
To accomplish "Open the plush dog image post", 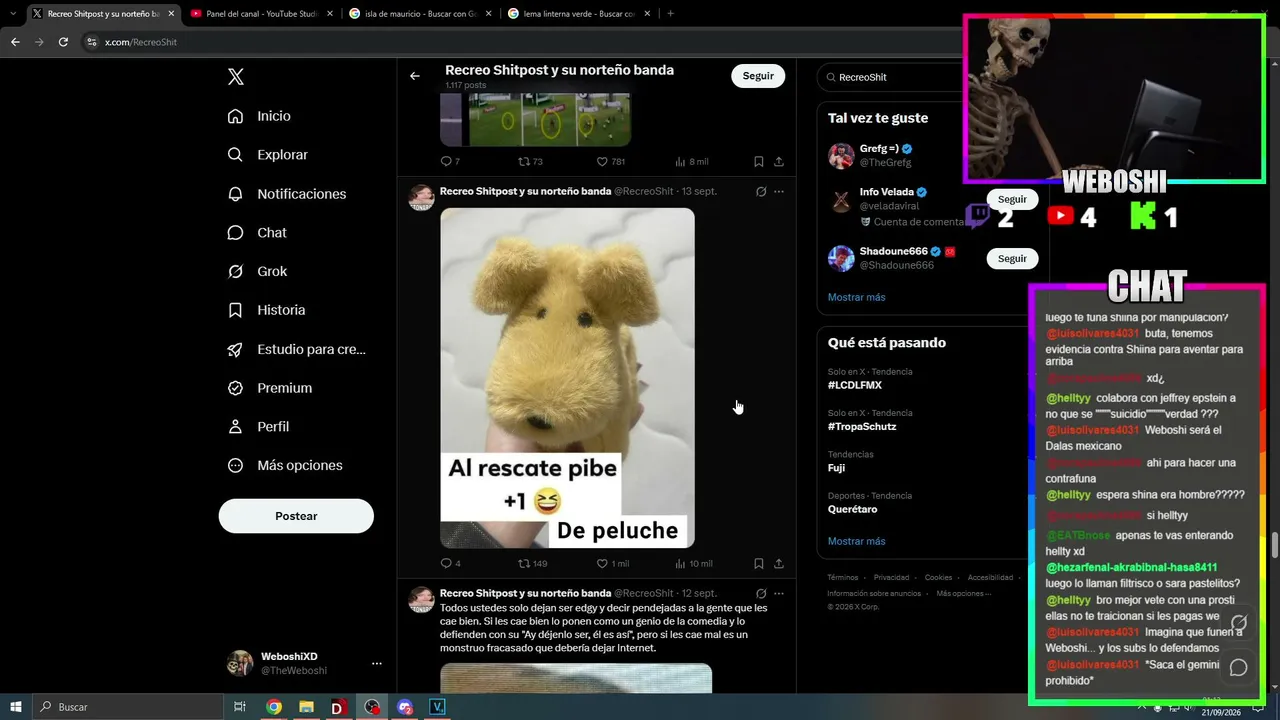I will click(x=567, y=378).
